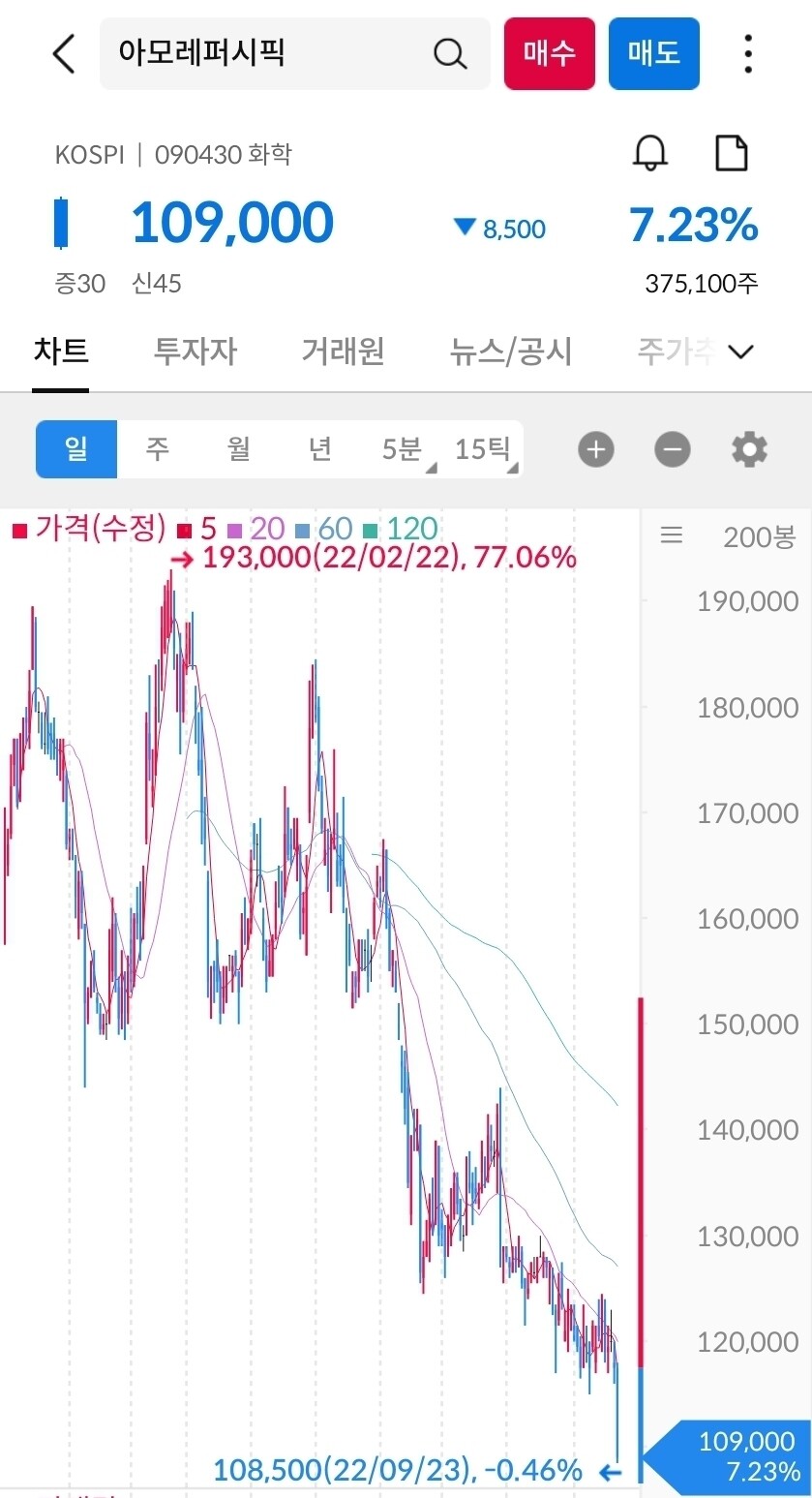
Task: Select the 년 yearly chart view
Action: [319, 448]
